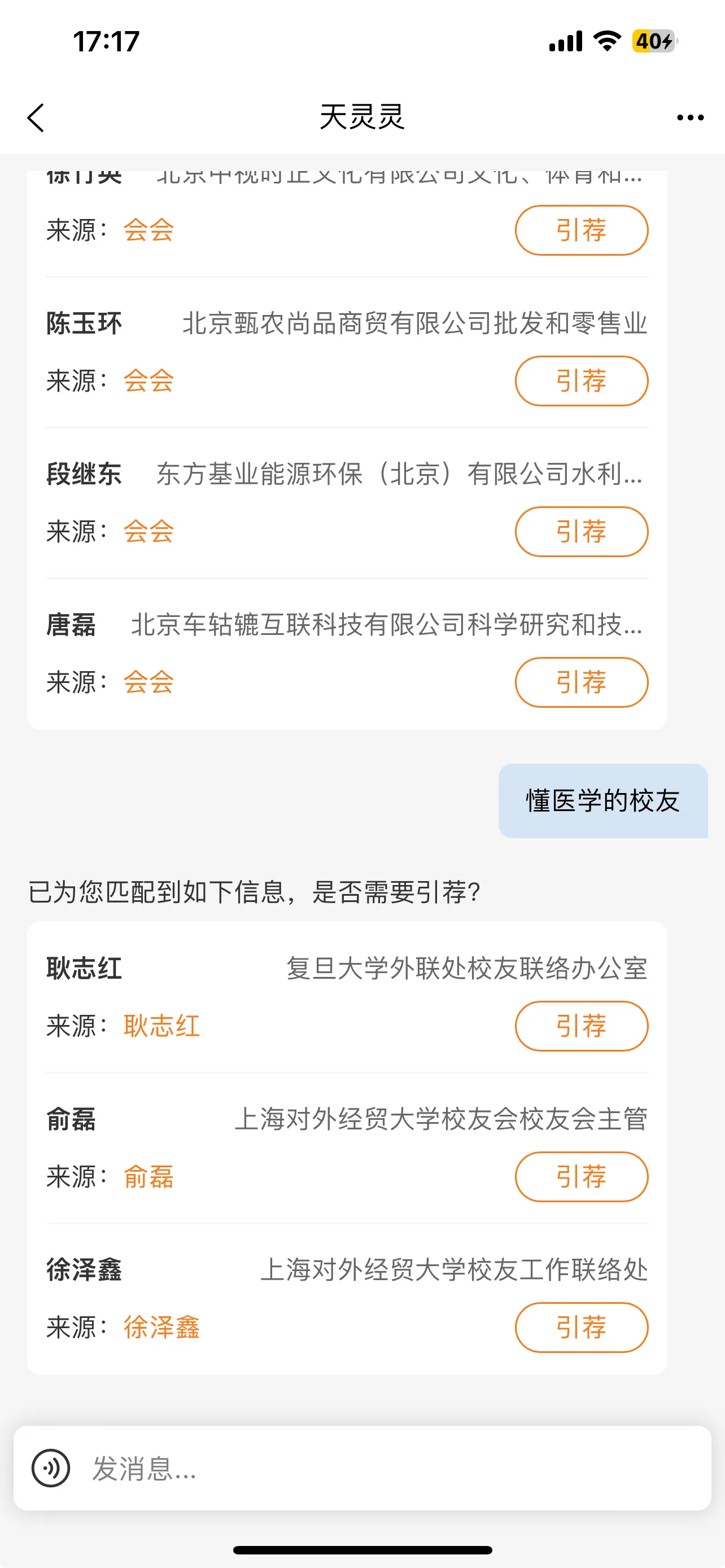This screenshot has height=1568, width=725.
Task: Tap 引荐 button for 俞磊
Action: click(x=582, y=1176)
